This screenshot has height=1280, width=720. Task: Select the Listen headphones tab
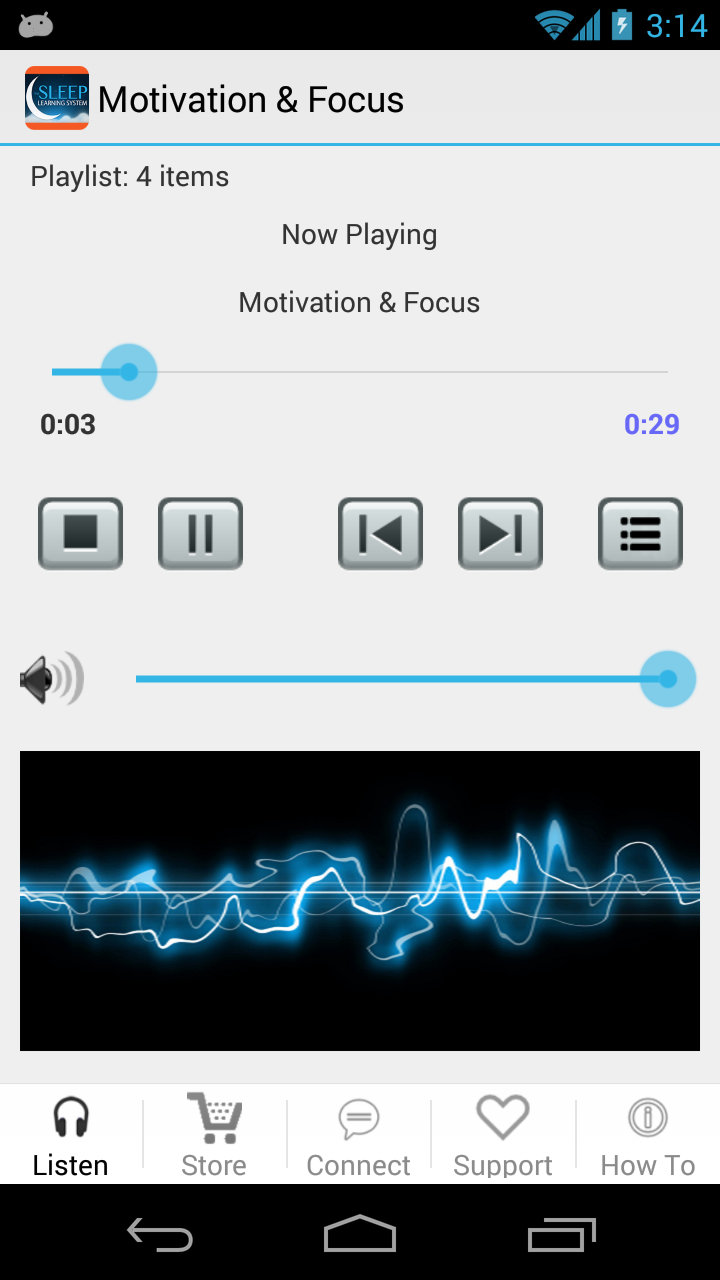tap(69, 1130)
